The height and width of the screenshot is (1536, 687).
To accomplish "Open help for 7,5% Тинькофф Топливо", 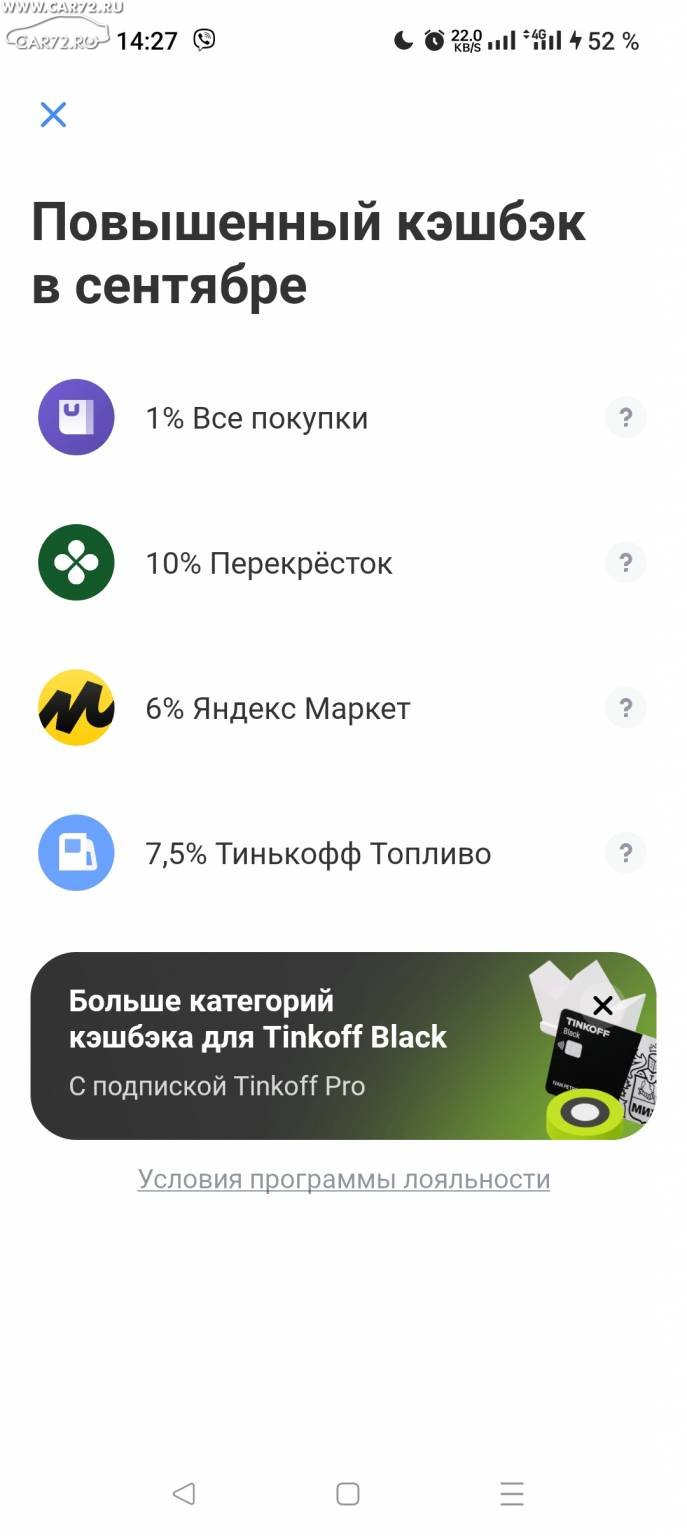I will pyautogui.click(x=626, y=853).
